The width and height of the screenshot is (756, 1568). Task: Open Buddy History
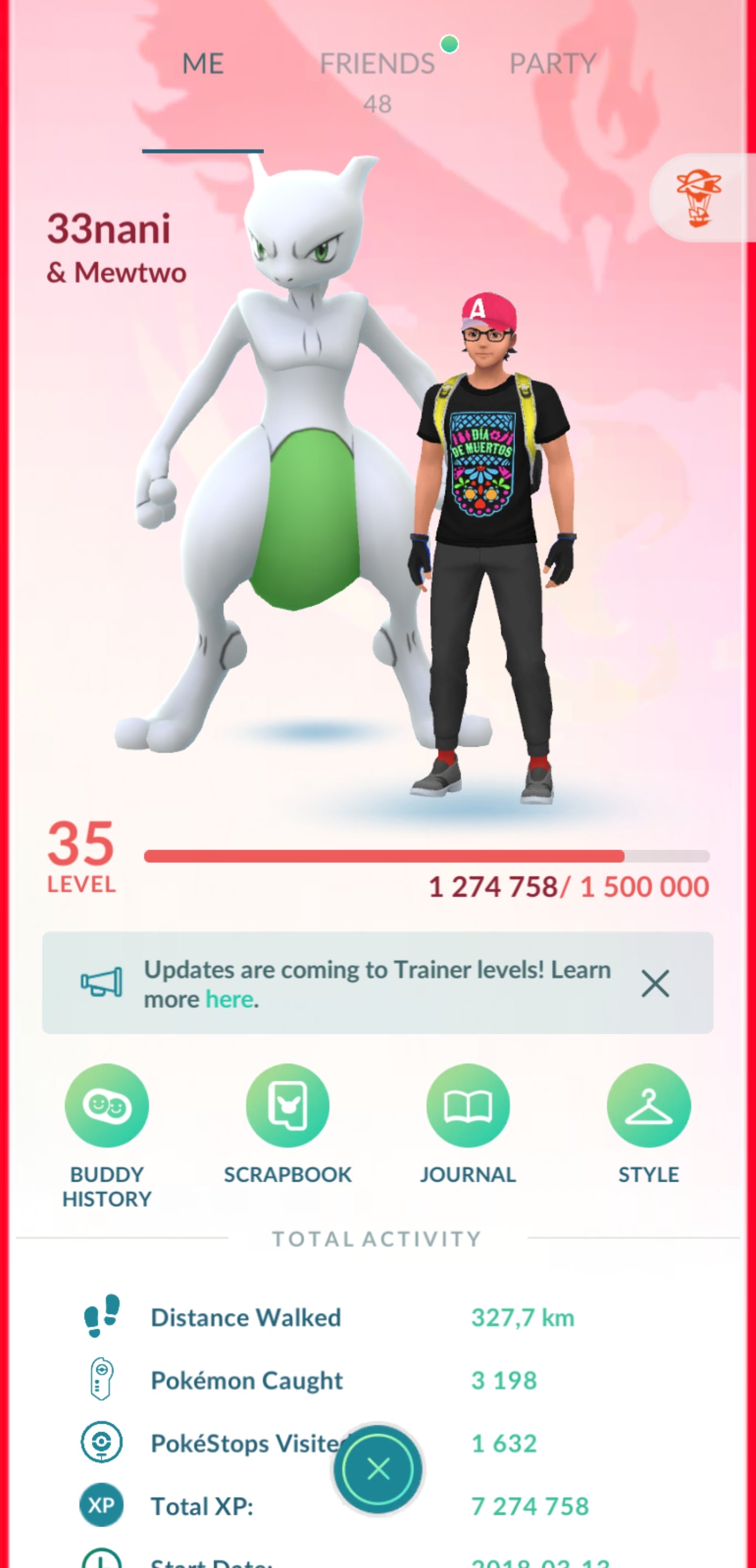click(x=107, y=1105)
